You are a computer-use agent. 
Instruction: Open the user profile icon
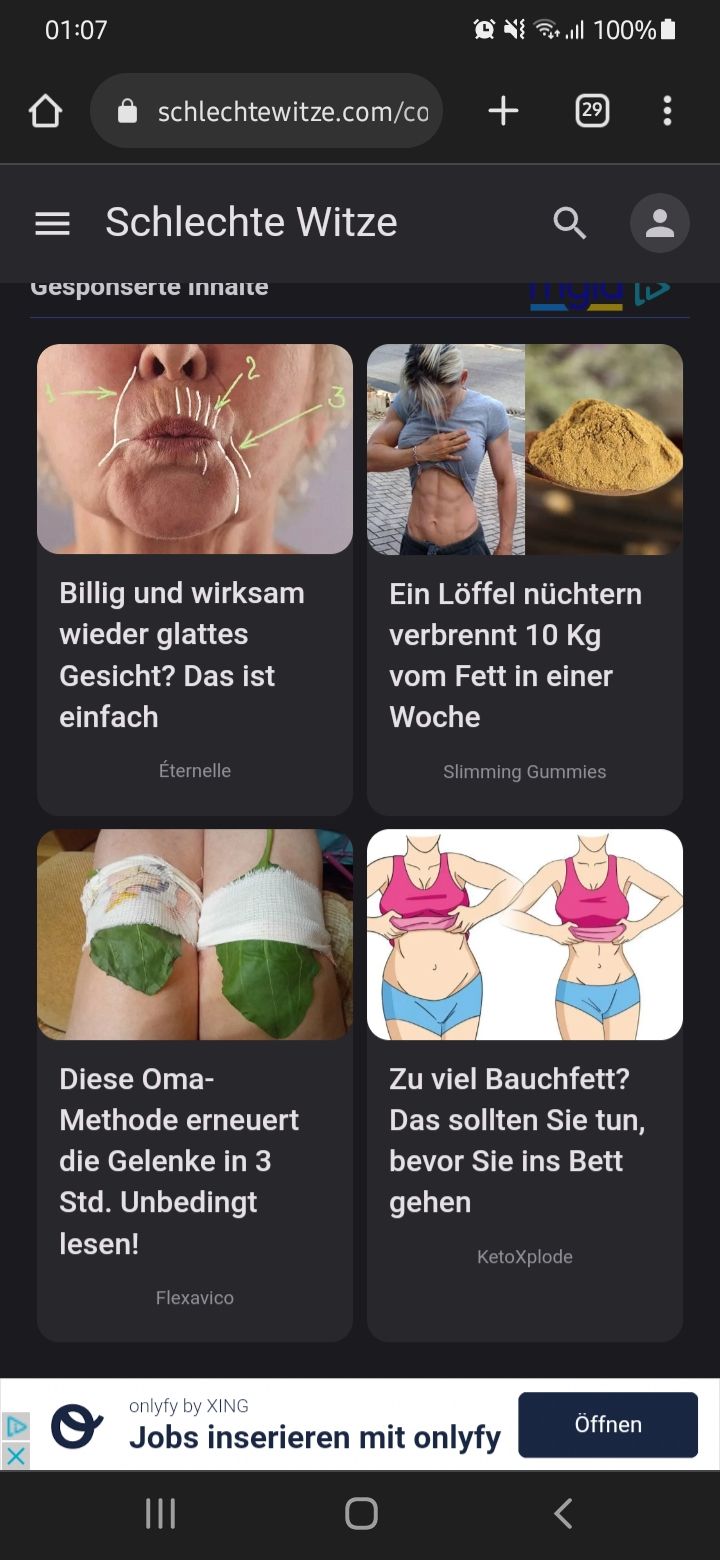click(x=659, y=223)
